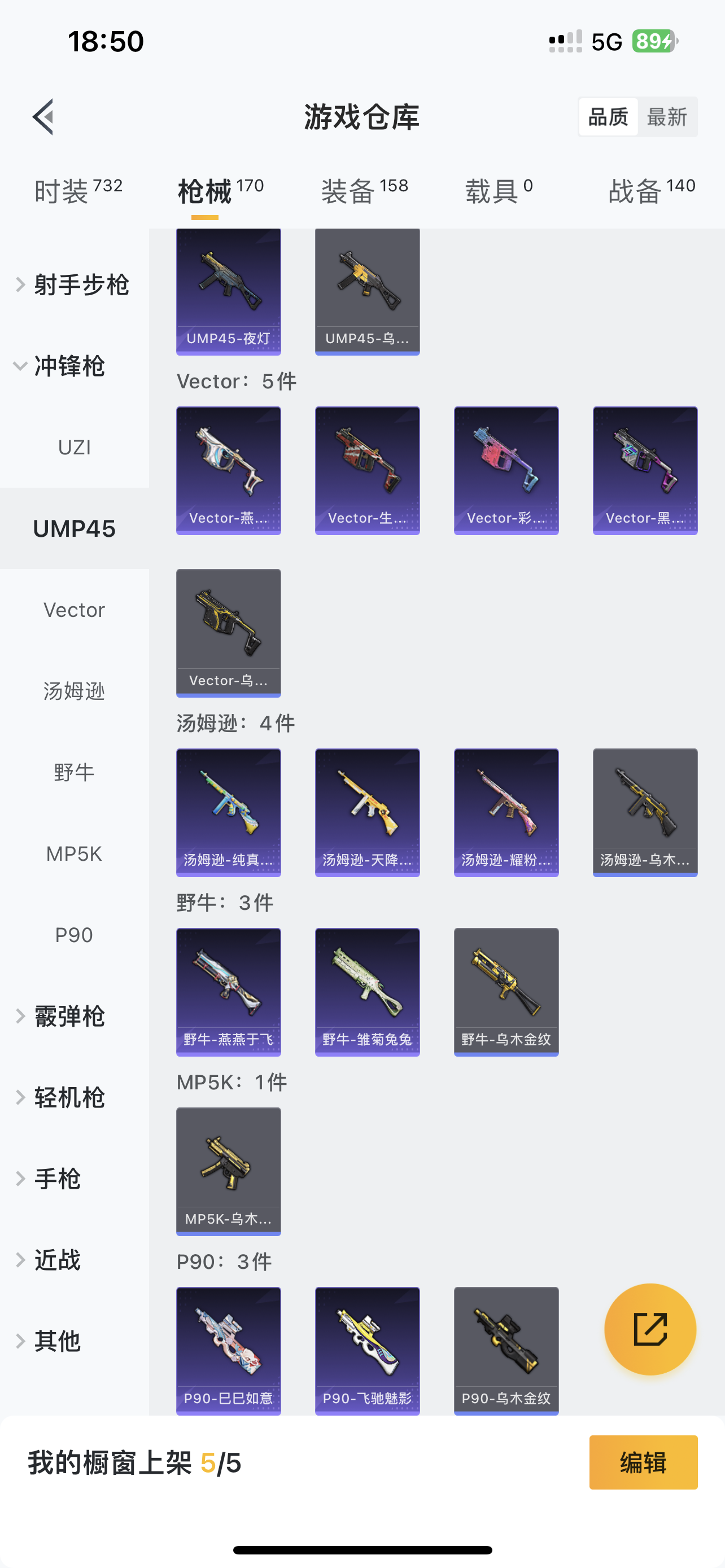Sort items by 最新
The width and height of the screenshot is (725, 1568).
click(x=667, y=117)
